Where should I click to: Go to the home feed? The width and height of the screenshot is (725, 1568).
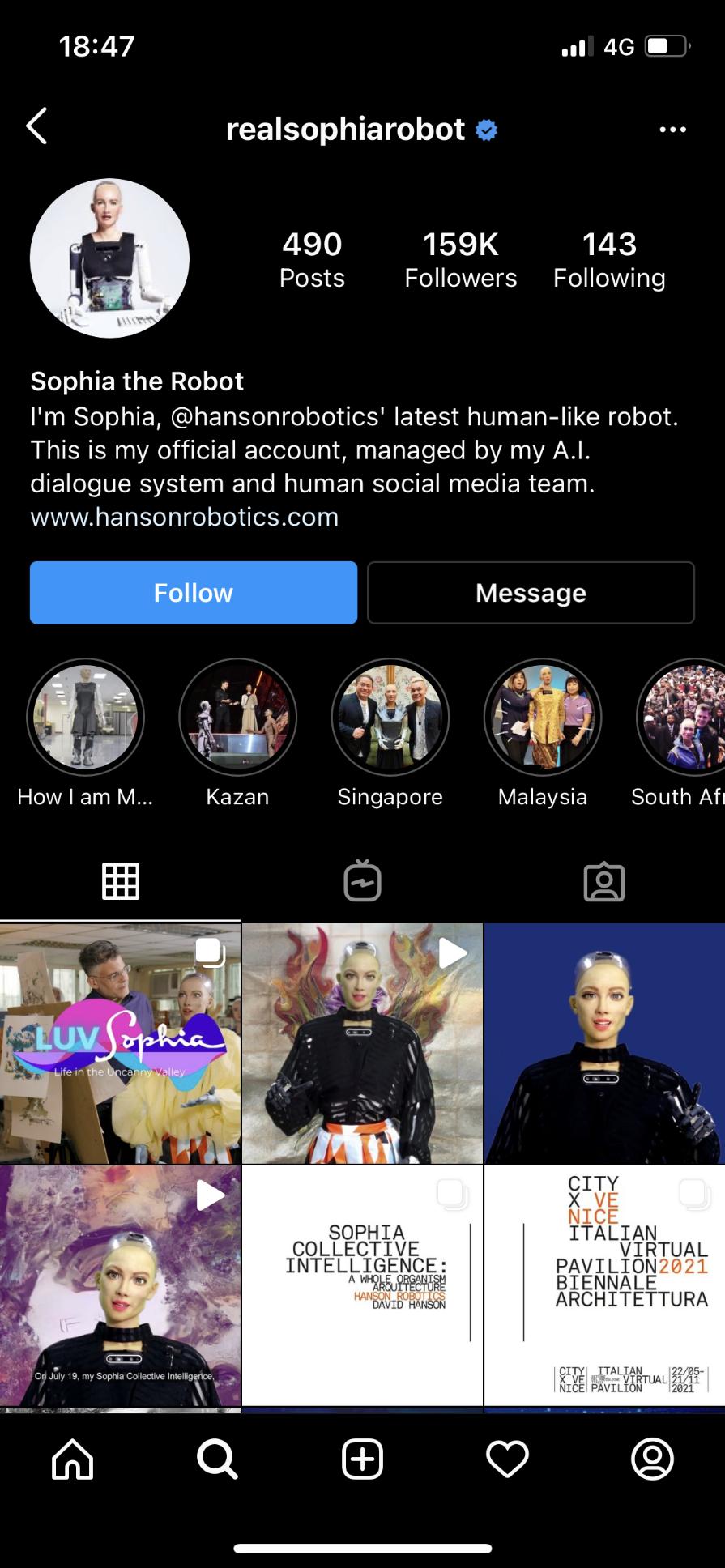[x=73, y=1459]
